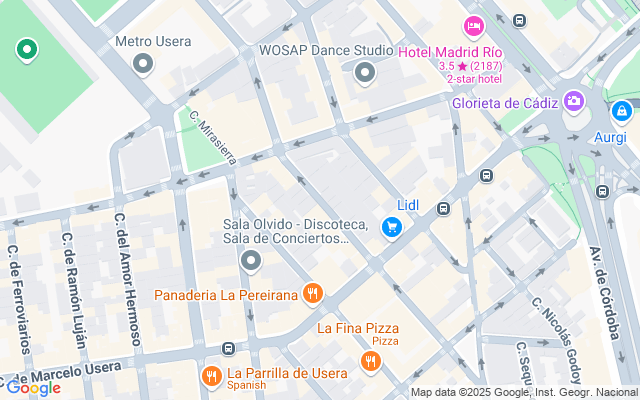Select La Parrilla de Usera restaurant pin
The image size is (640, 400).
[211, 376]
